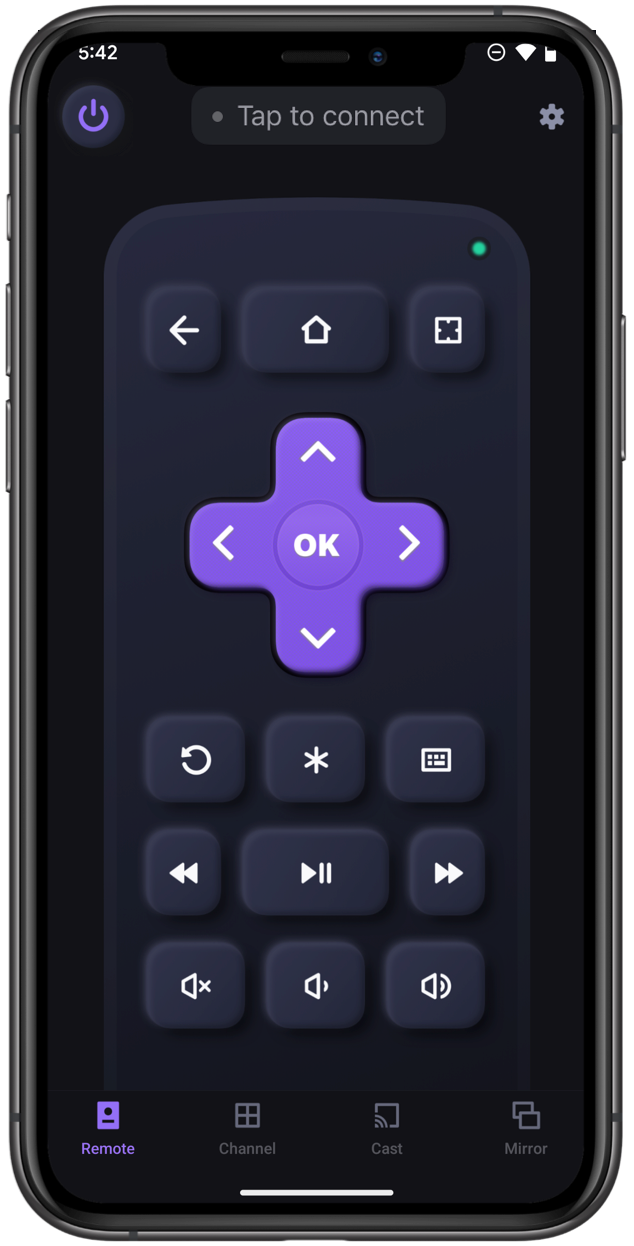Move down with the d-pad down arrow
The height and width of the screenshot is (1246, 634).
[x=318, y=636]
